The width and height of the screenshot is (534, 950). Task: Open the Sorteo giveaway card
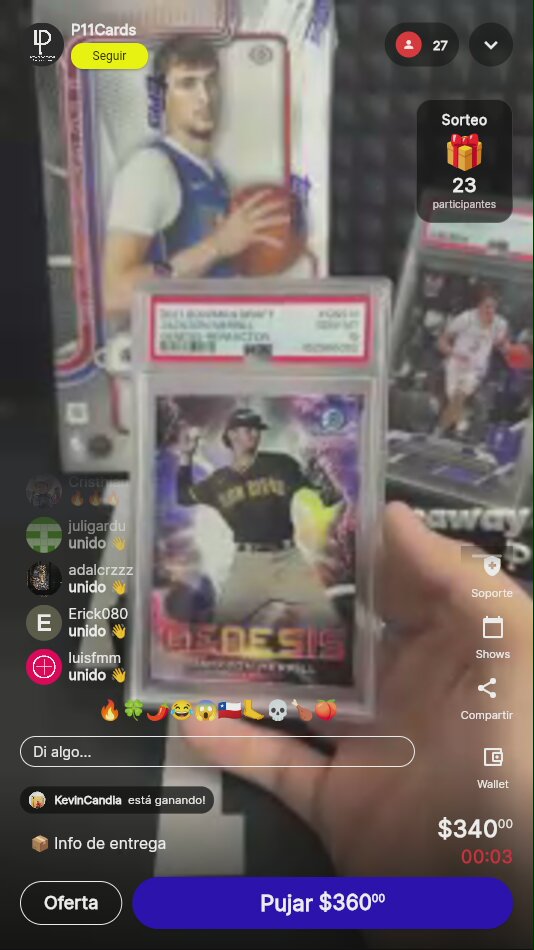tap(464, 161)
